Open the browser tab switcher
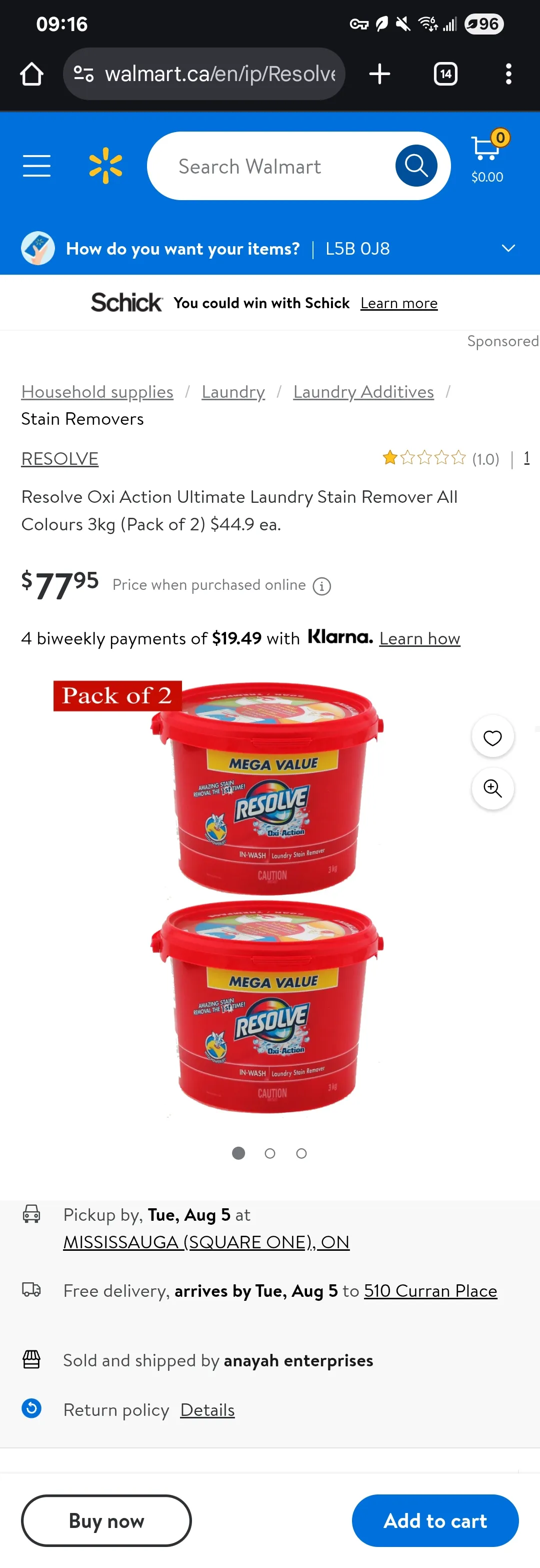 point(445,74)
